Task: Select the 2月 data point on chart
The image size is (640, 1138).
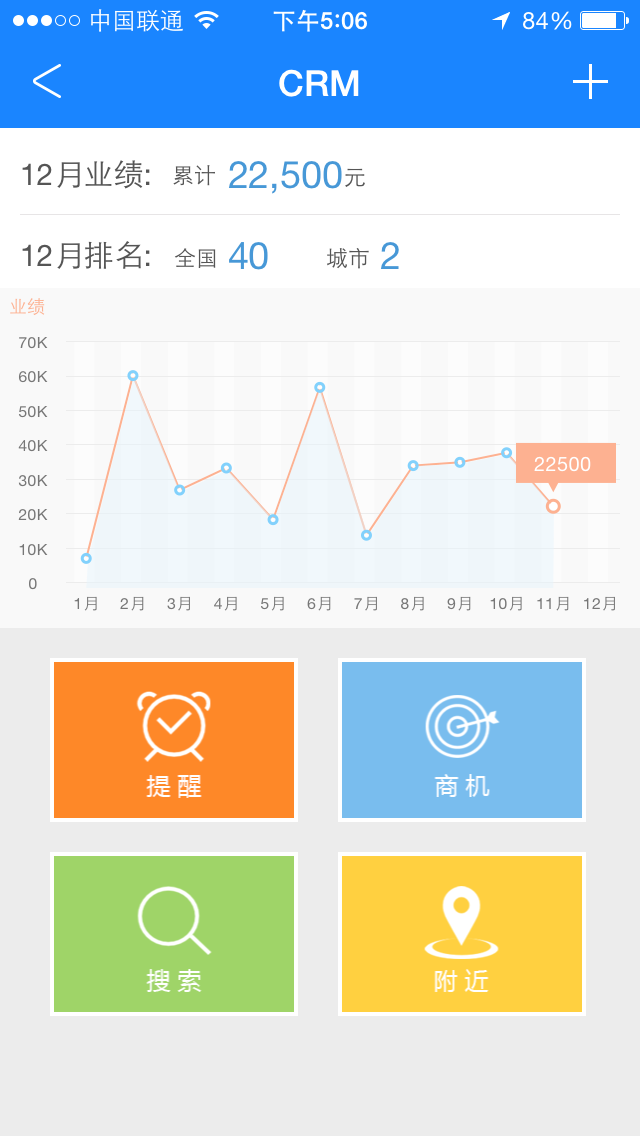Action: coord(133,376)
